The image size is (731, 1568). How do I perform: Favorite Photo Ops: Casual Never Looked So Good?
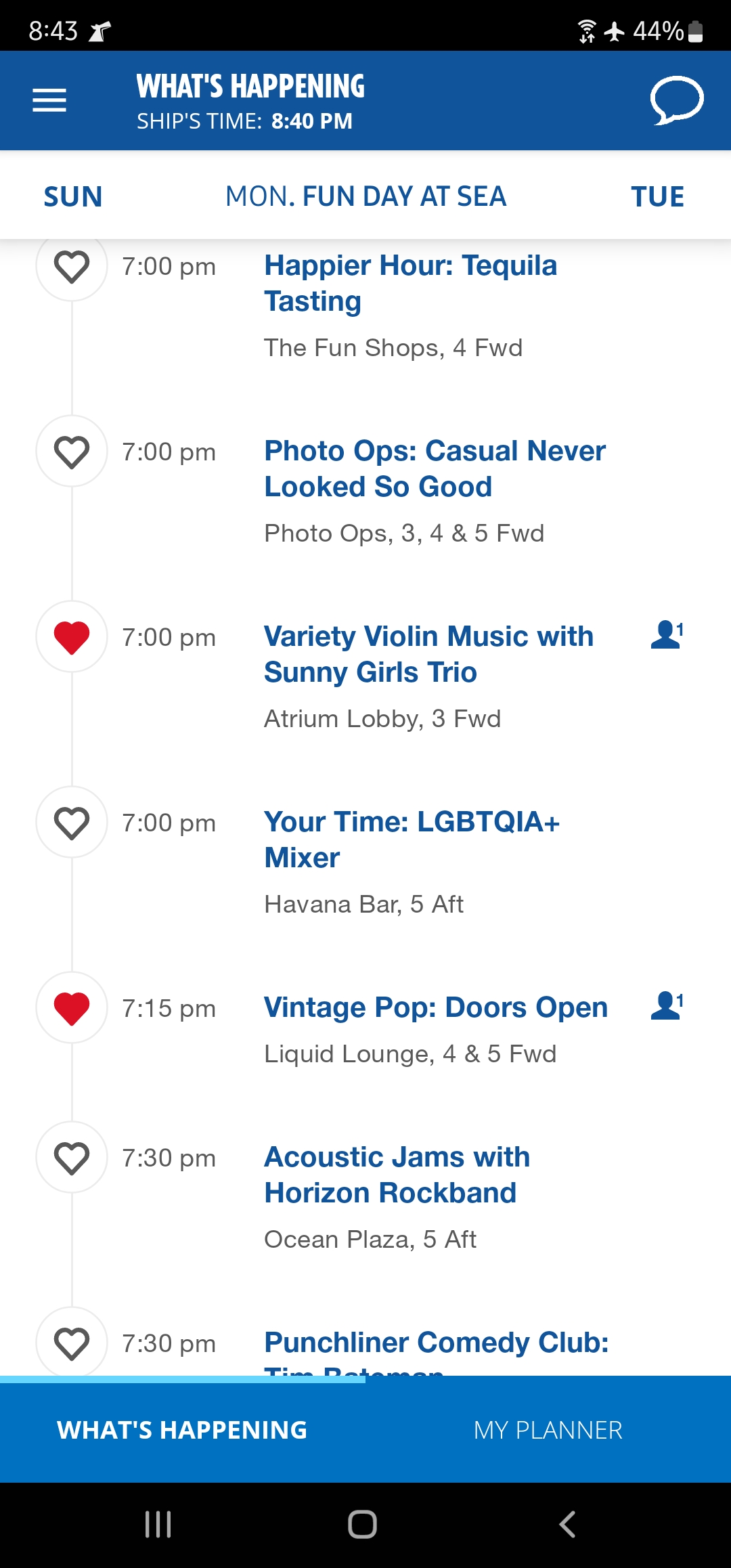(x=72, y=452)
